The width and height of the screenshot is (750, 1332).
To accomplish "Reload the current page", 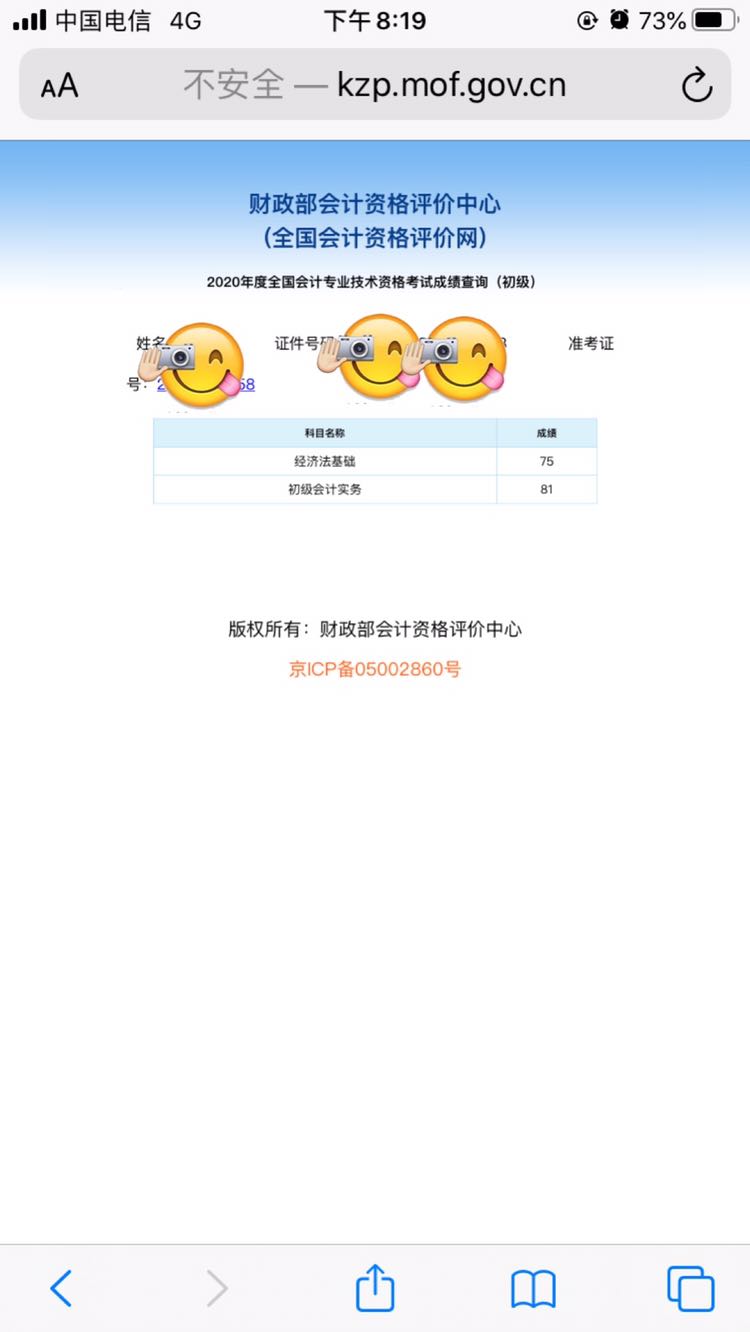I will [x=697, y=86].
